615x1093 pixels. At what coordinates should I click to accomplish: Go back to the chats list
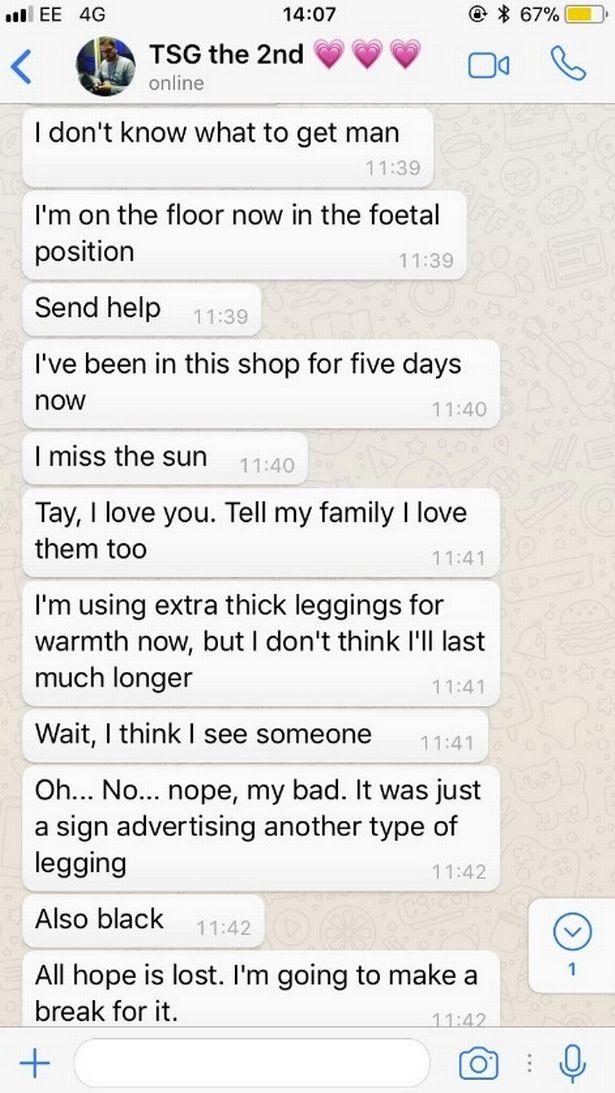click(24, 66)
